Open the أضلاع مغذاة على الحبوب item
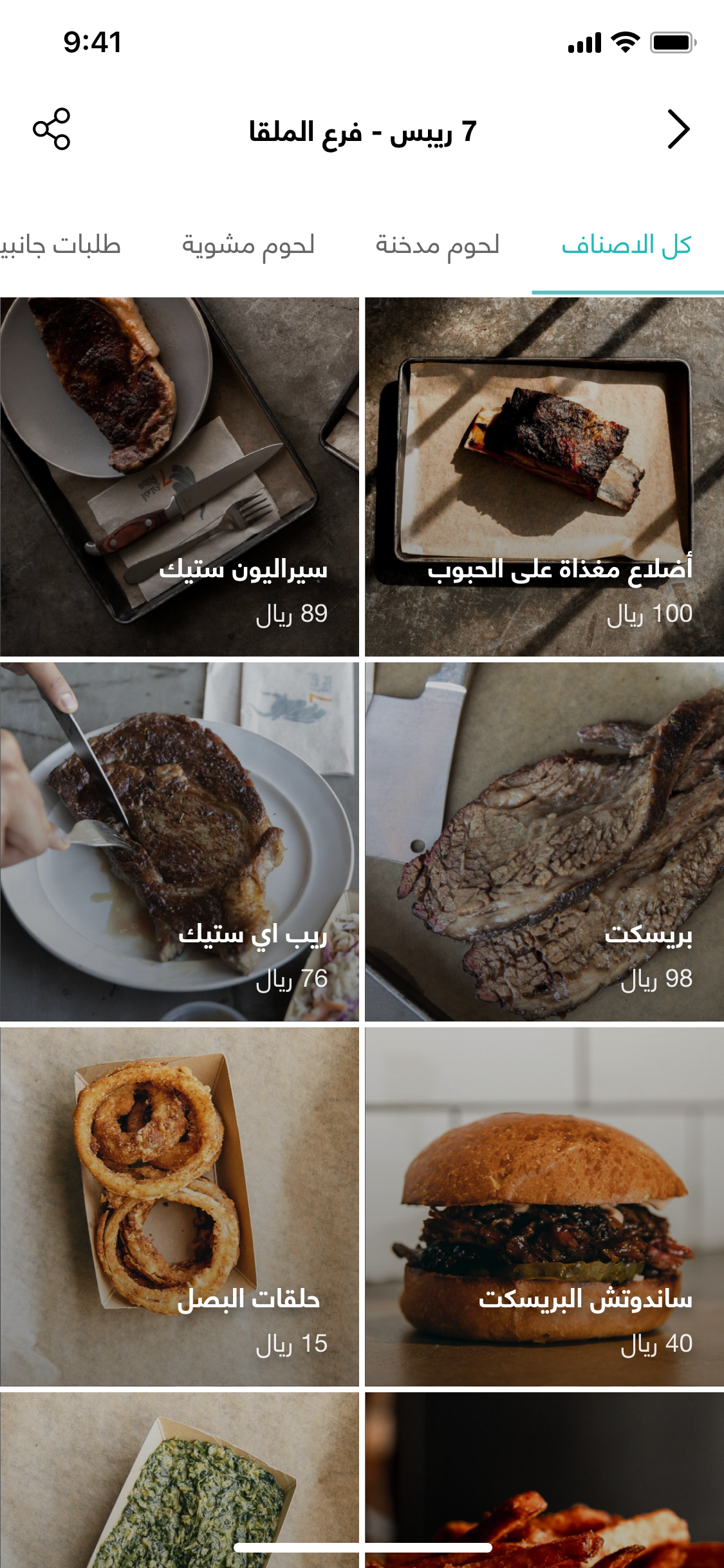The width and height of the screenshot is (724, 1568). [544, 477]
